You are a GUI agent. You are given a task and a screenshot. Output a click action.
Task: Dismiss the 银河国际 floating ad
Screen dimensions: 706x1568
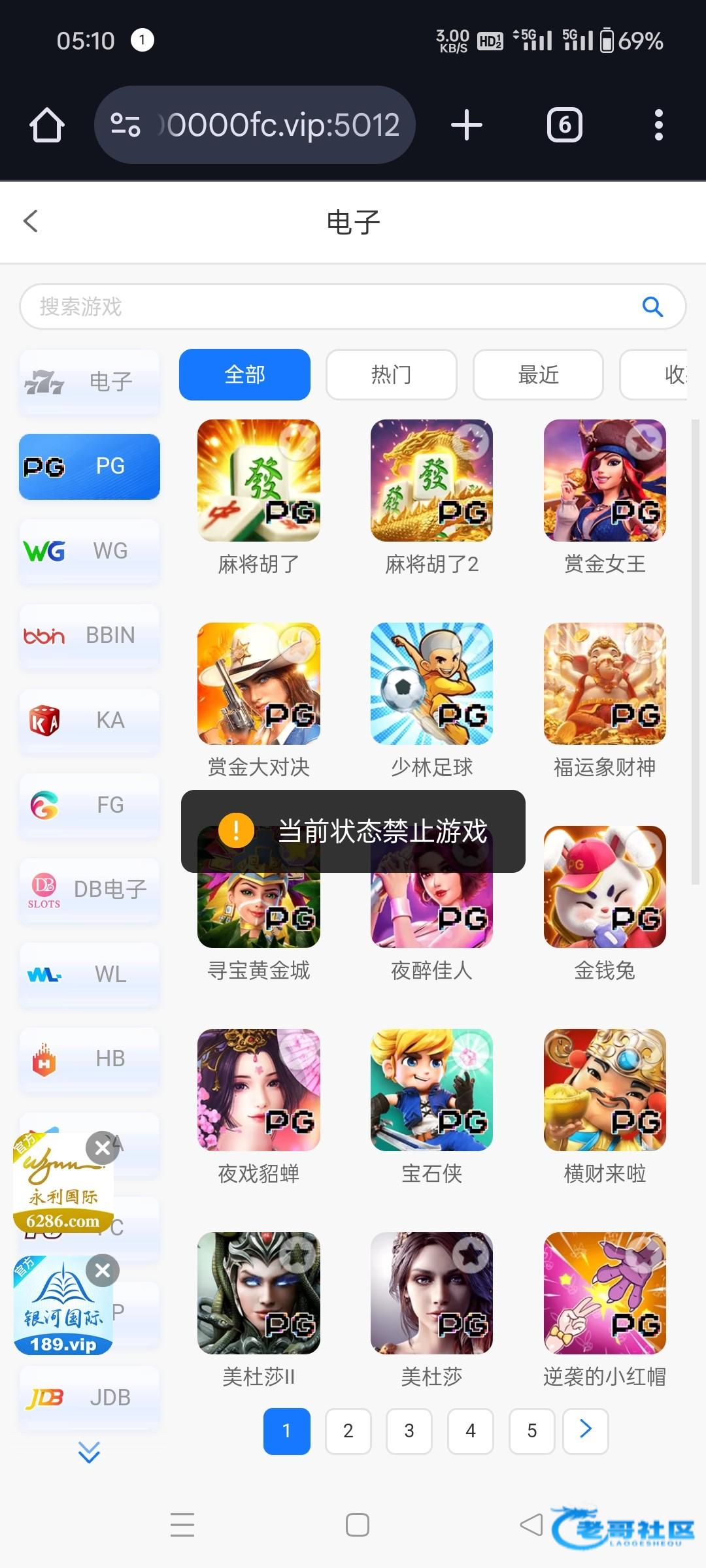point(103,1271)
